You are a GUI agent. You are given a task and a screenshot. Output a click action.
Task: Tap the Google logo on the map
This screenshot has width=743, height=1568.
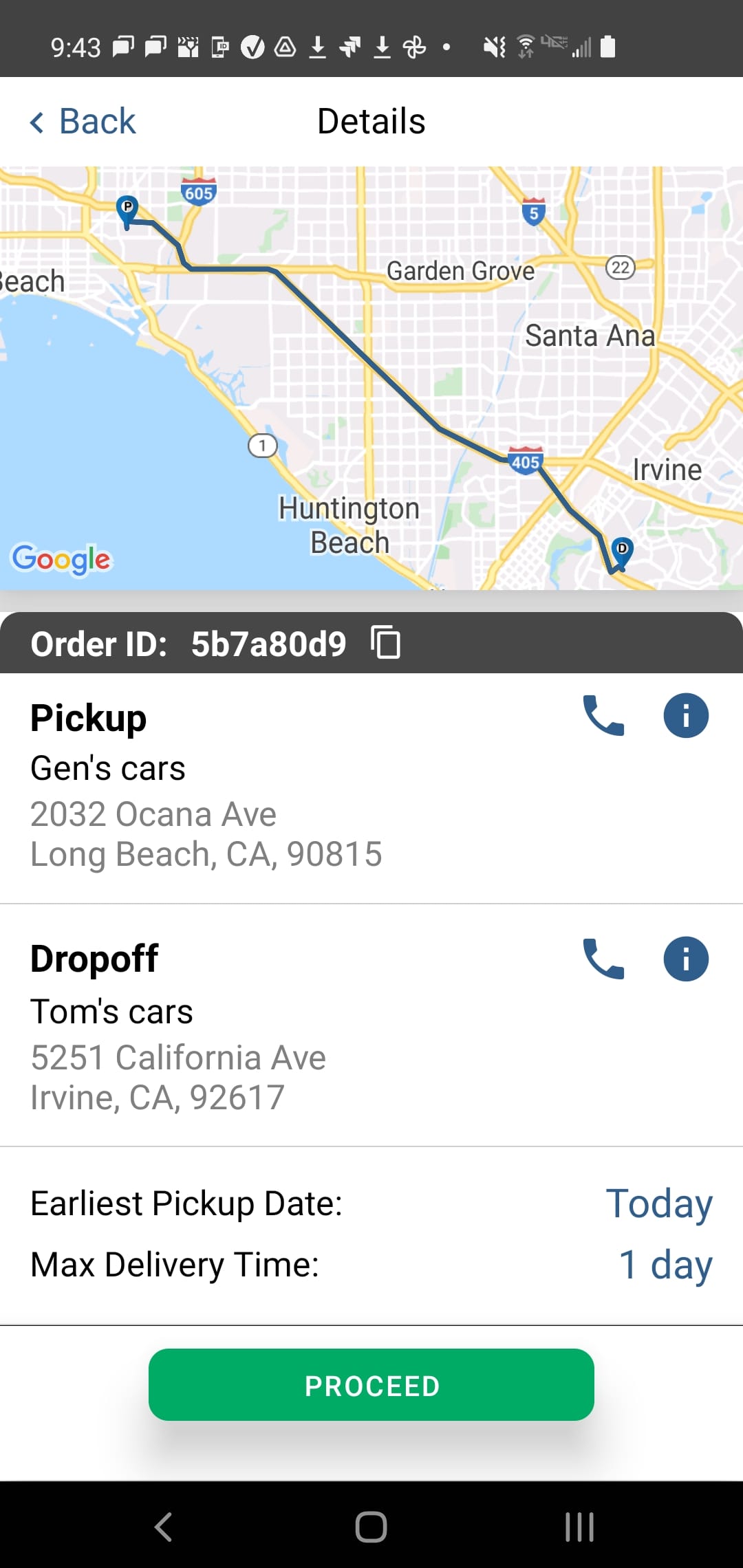62,558
